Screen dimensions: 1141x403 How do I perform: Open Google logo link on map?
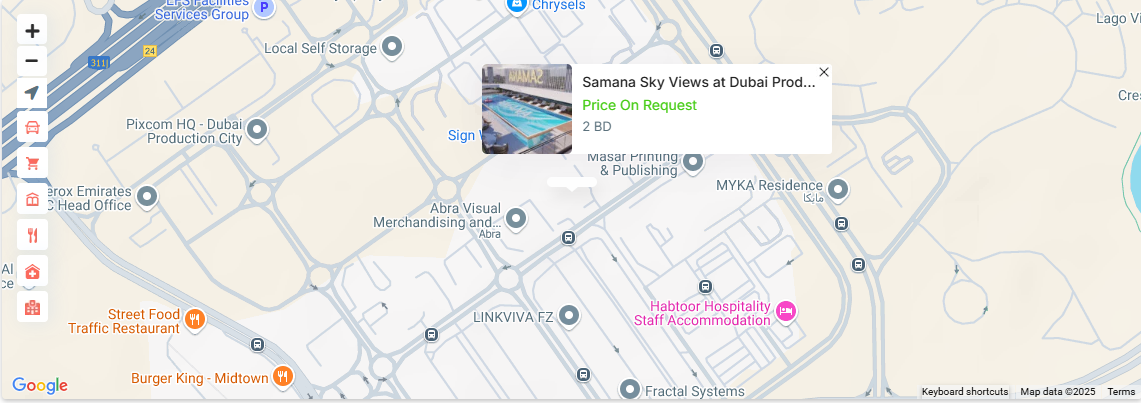pyautogui.click(x=40, y=385)
